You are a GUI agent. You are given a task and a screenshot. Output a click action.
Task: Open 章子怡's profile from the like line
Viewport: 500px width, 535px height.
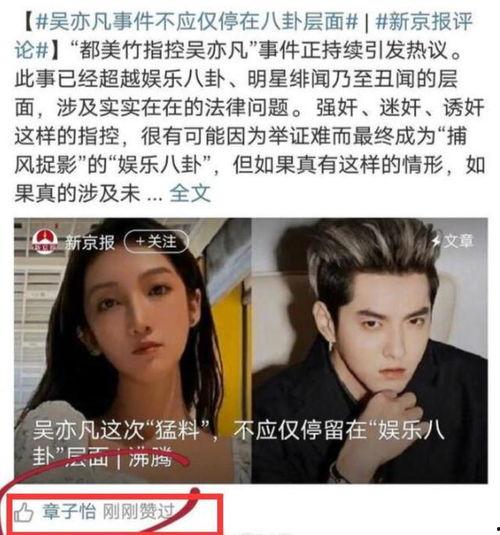pyautogui.click(x=69, y=511)
